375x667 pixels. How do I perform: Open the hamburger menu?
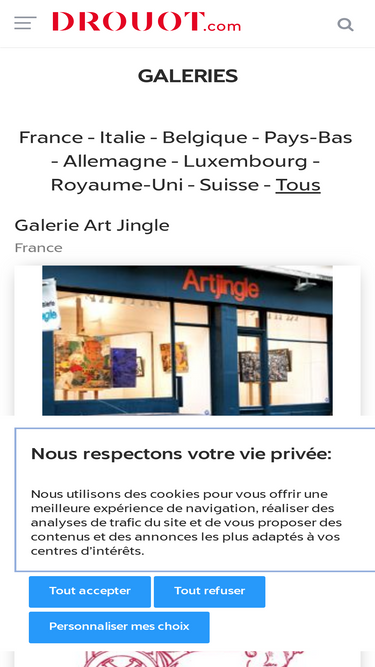point(25,23)
